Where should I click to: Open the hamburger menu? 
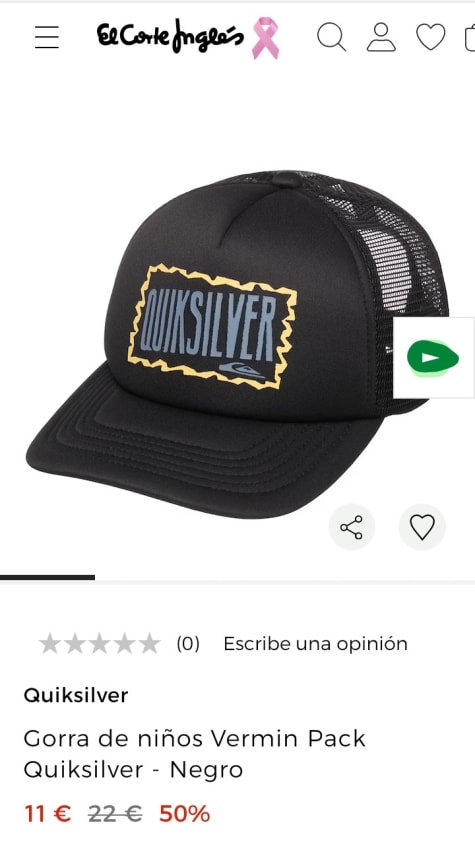point(47,37)
